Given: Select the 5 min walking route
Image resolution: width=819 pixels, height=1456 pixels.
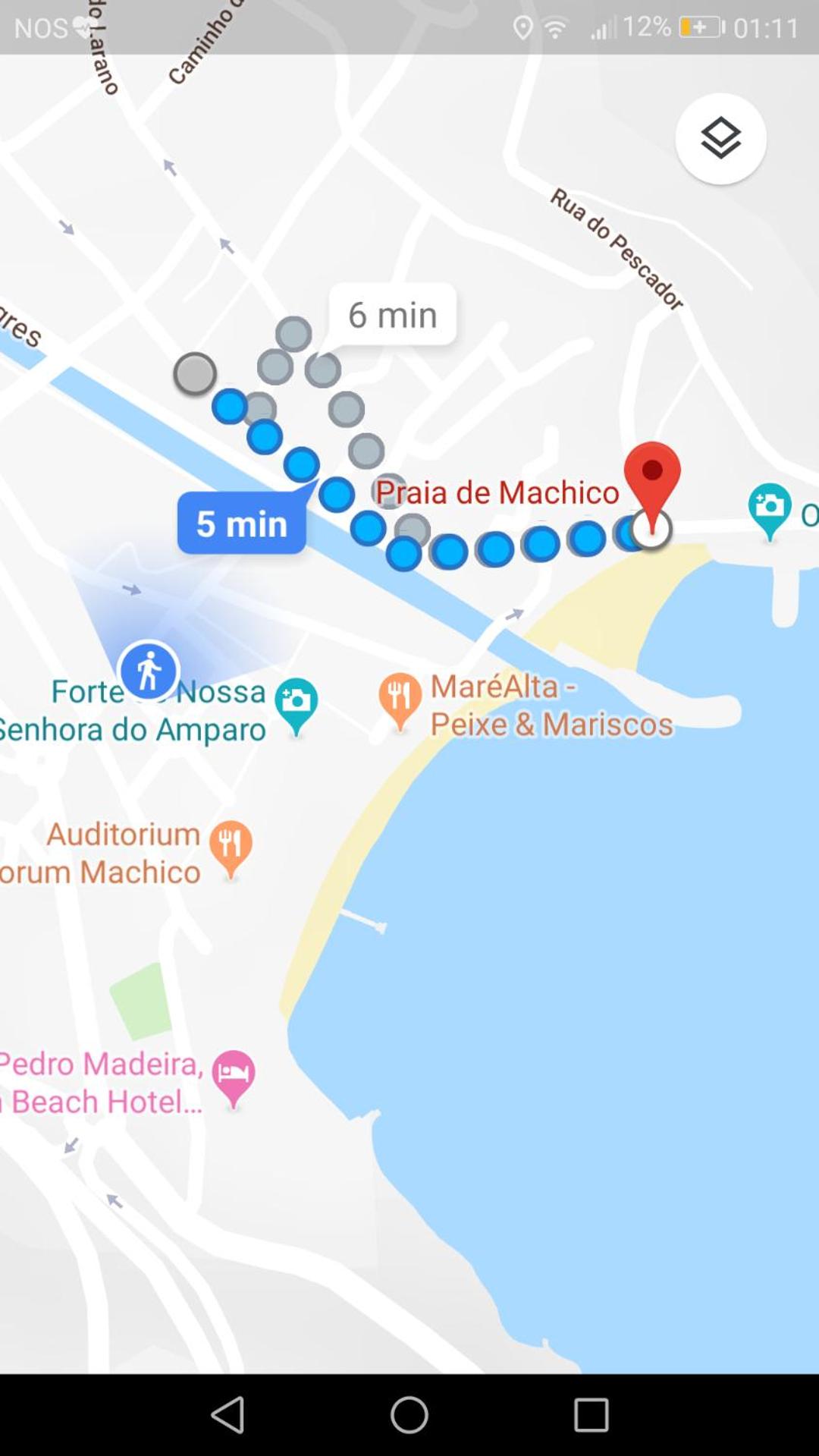Looking at the screenshot, I should (242, 523).
